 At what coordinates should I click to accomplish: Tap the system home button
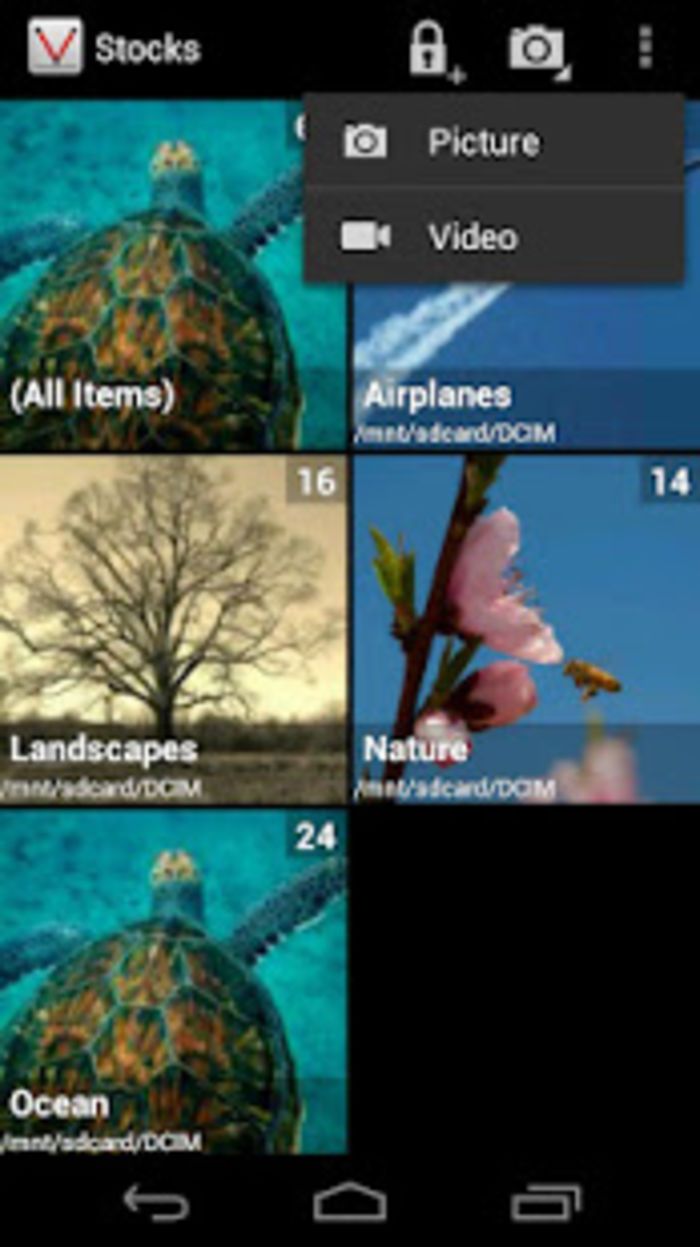[x=349, y=1201]
